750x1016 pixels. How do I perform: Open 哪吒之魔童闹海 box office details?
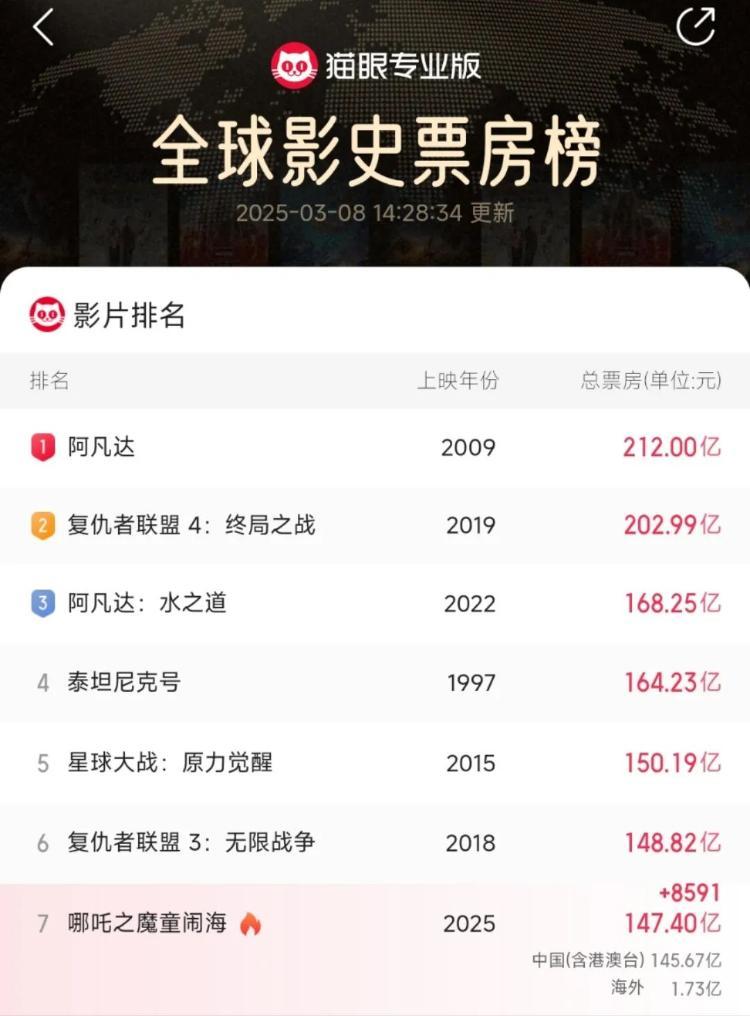(375, 924)
